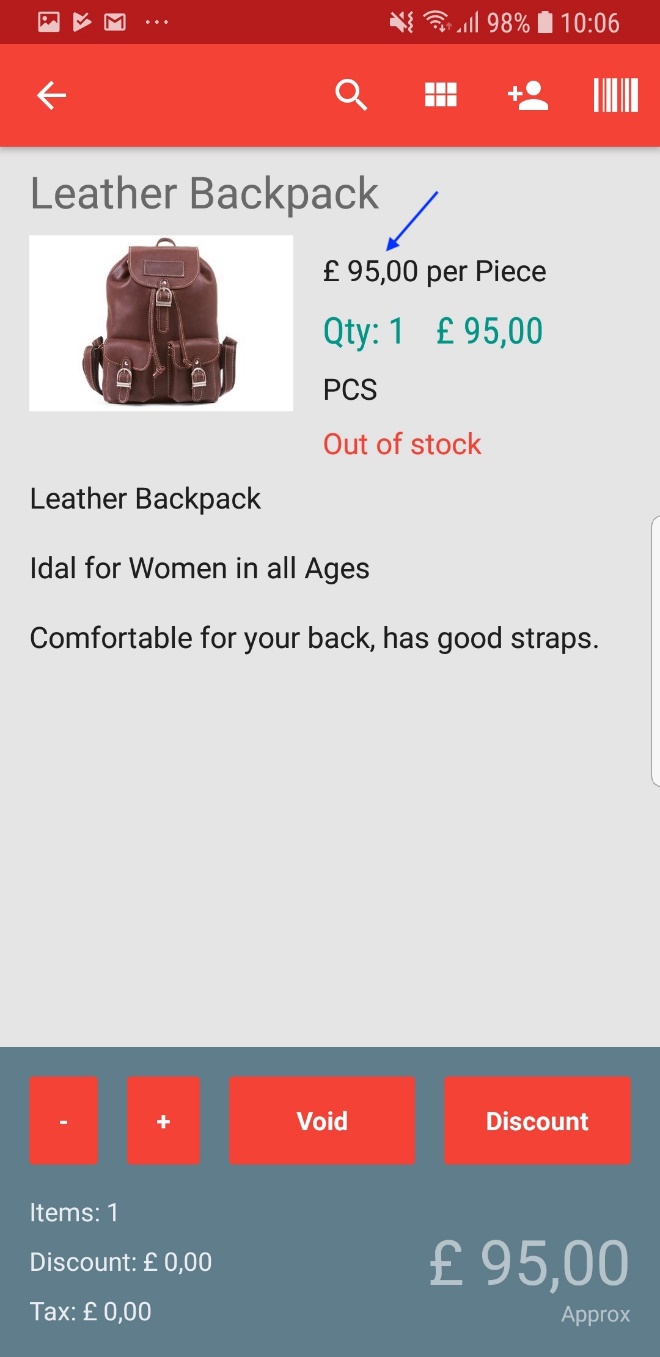Decrease quantity with the minus button

pyautogui.click(x=63, y=1121)
